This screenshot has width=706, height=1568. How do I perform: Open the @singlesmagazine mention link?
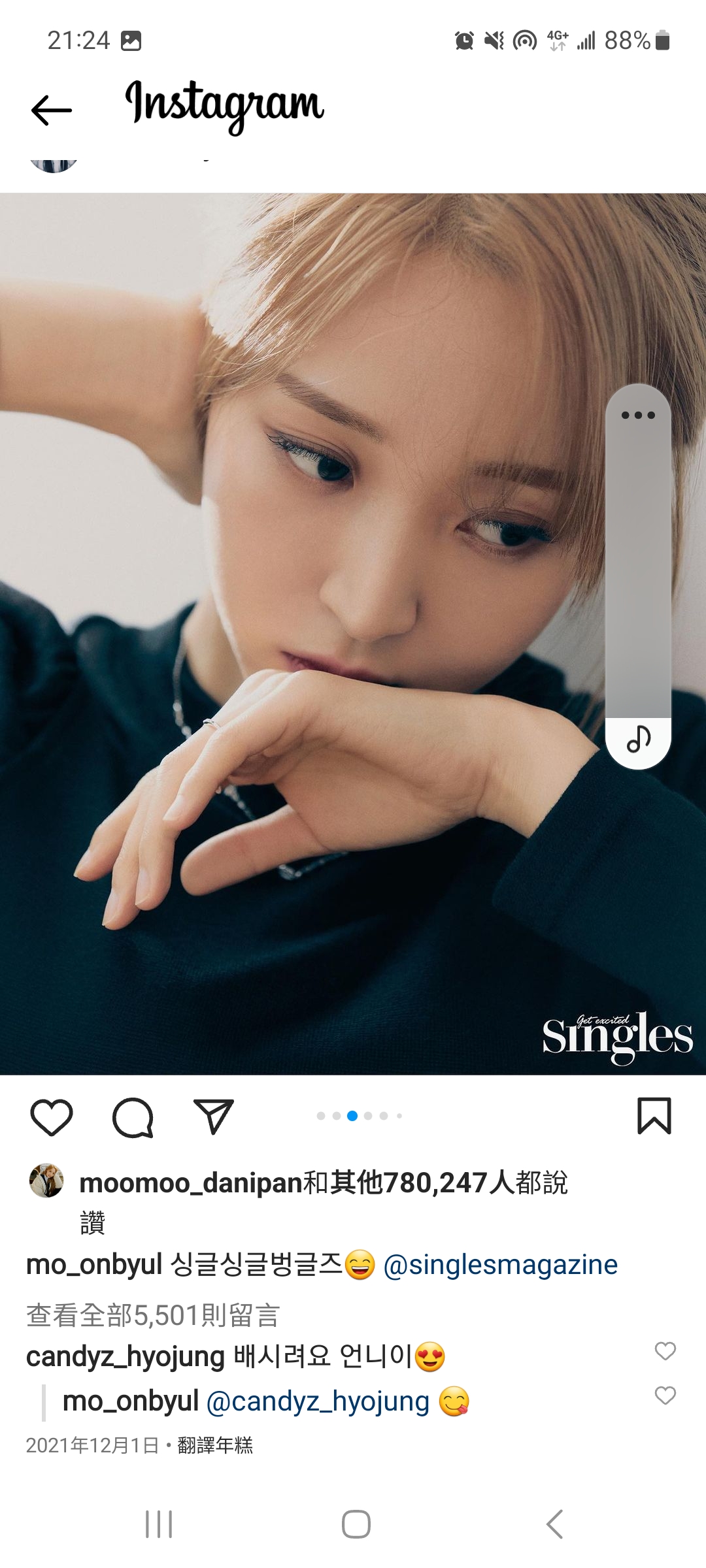(500, 1265)
